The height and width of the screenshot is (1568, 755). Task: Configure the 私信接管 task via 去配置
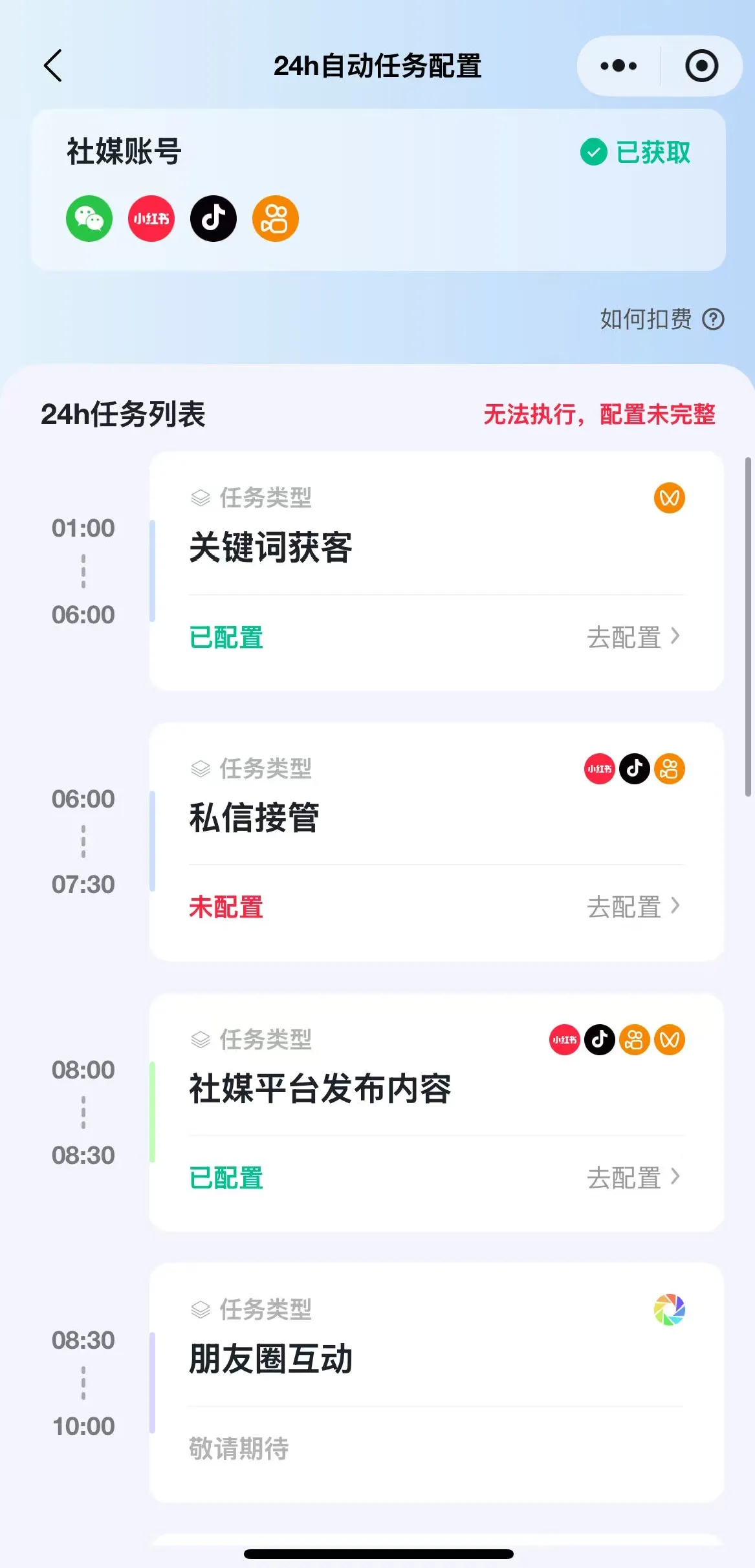pyautogui.click(x=633, y=907)
